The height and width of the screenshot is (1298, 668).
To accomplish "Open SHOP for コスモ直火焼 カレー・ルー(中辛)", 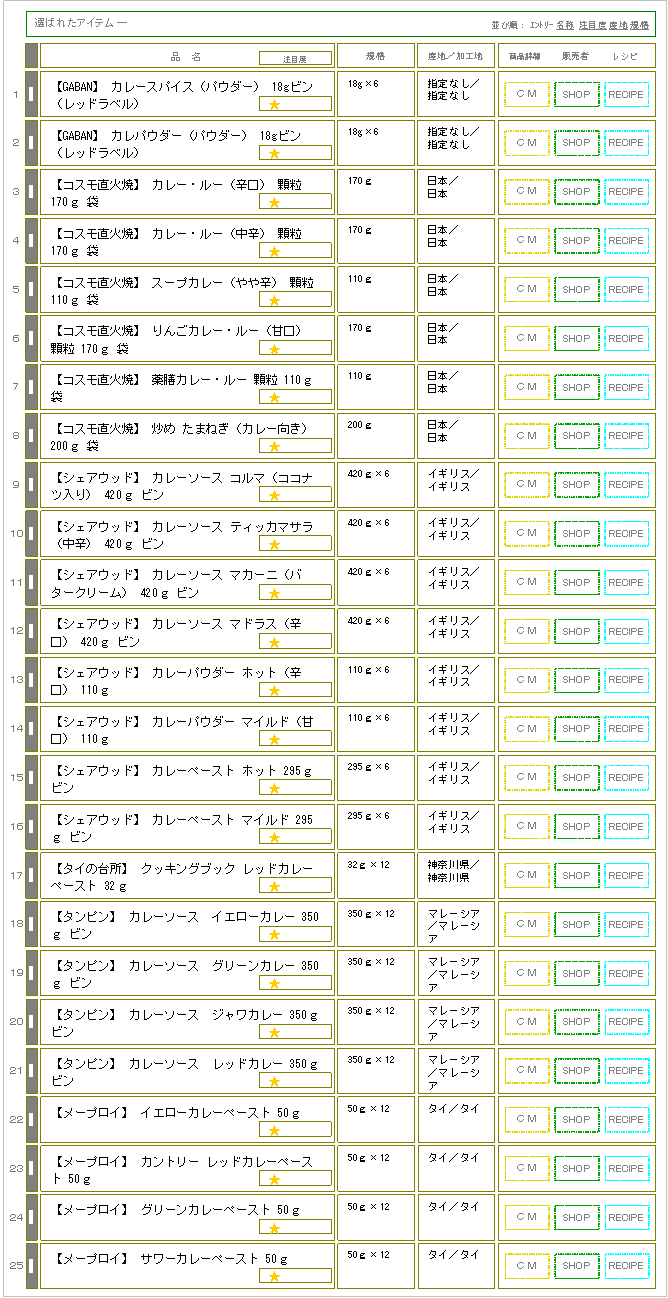I will tap(576, 241).
